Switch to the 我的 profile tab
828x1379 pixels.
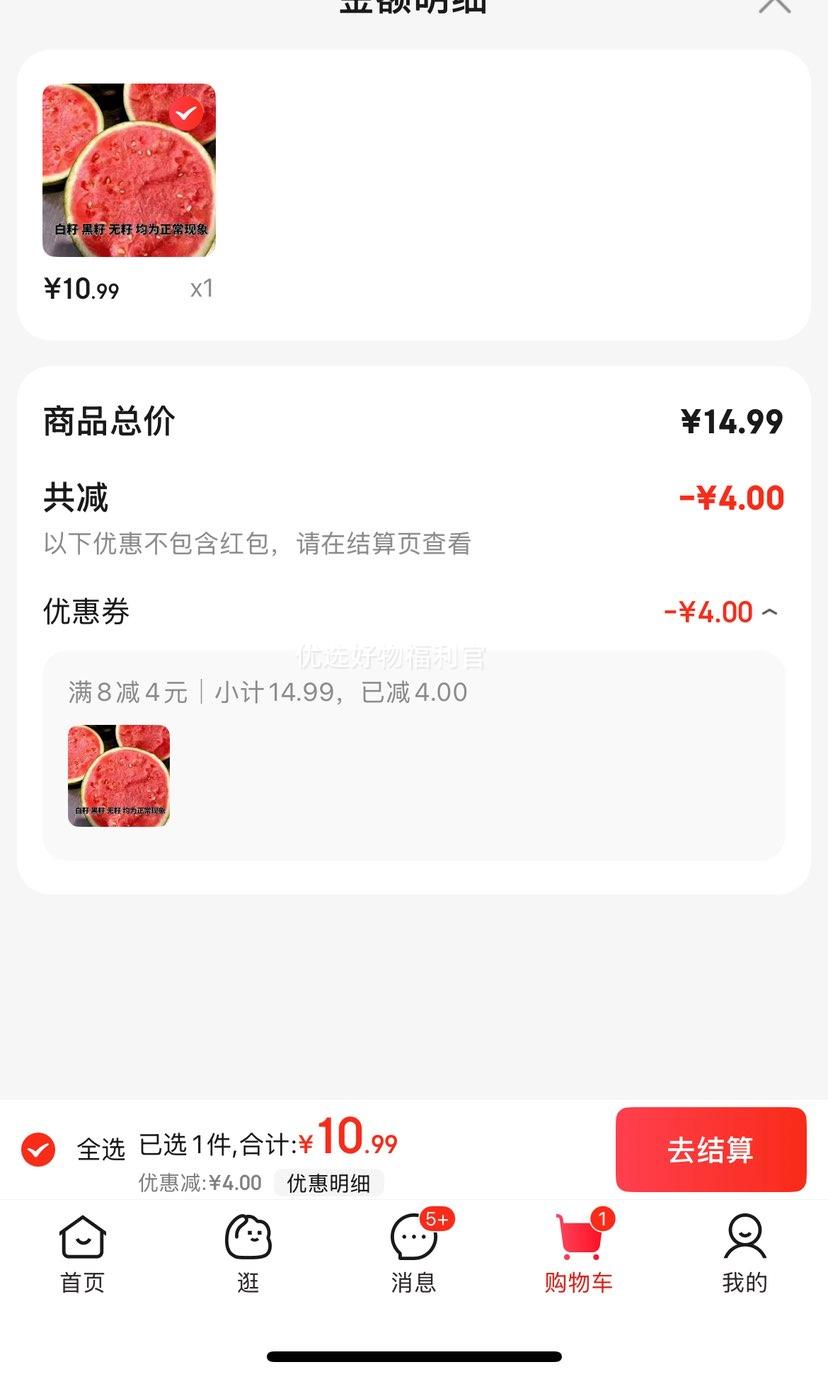pyautogui.click(x=744, y=1254)
